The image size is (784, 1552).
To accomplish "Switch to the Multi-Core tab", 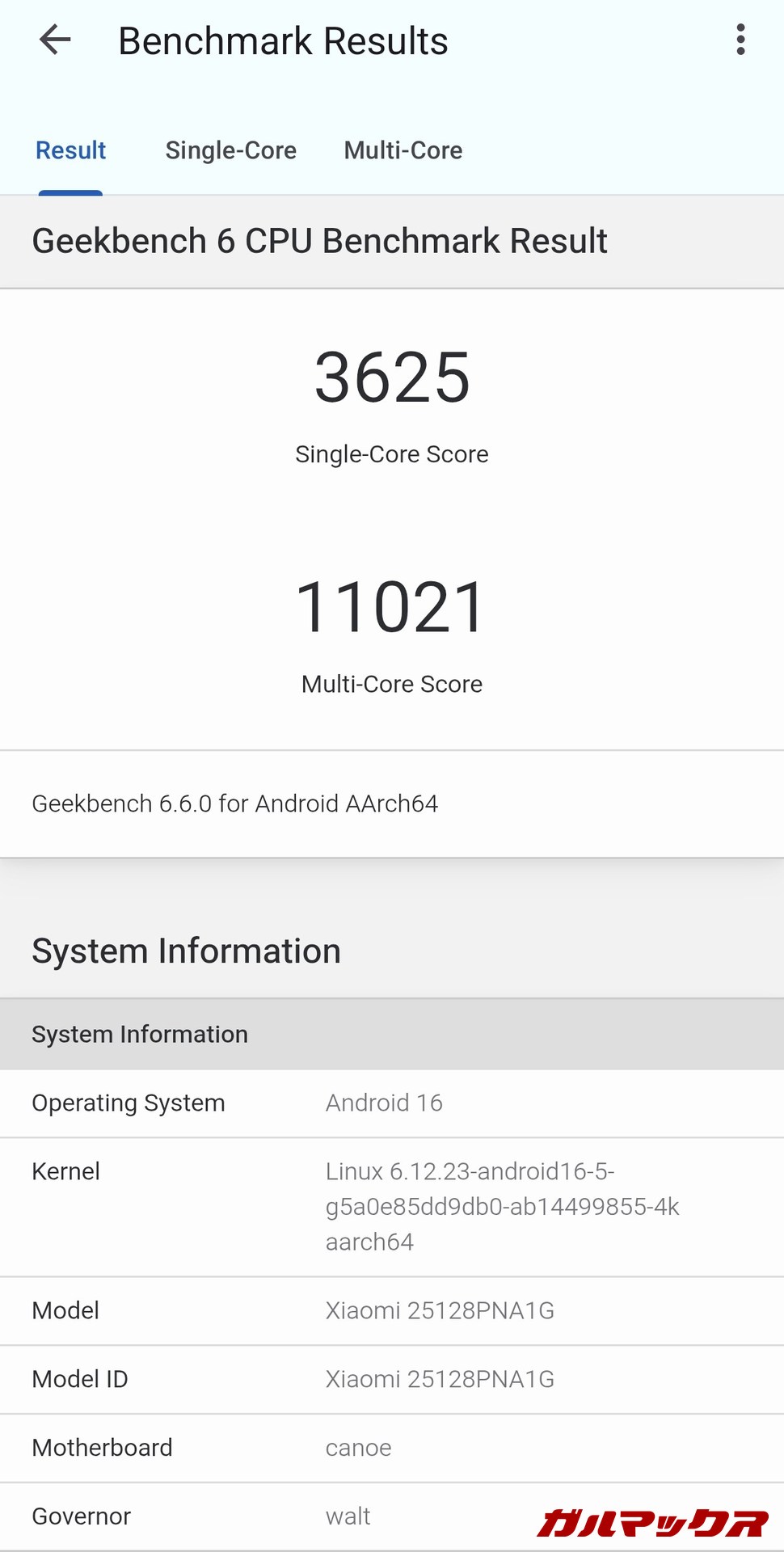I will pos(403,150).
